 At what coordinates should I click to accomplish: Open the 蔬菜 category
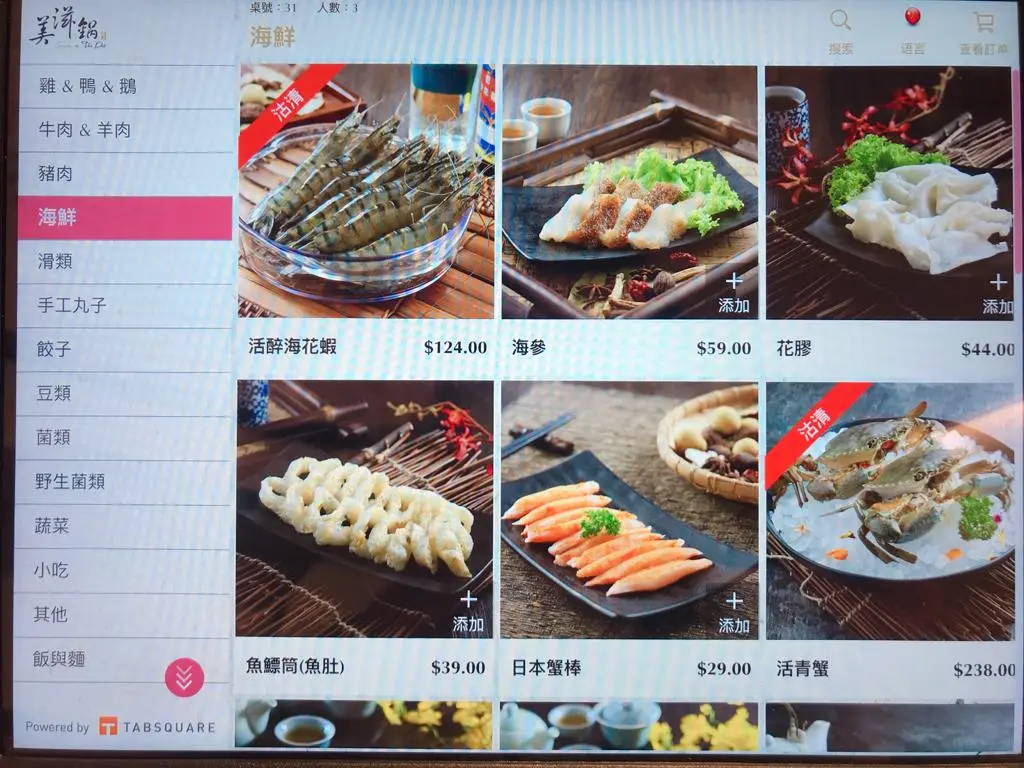coord(125,526)
